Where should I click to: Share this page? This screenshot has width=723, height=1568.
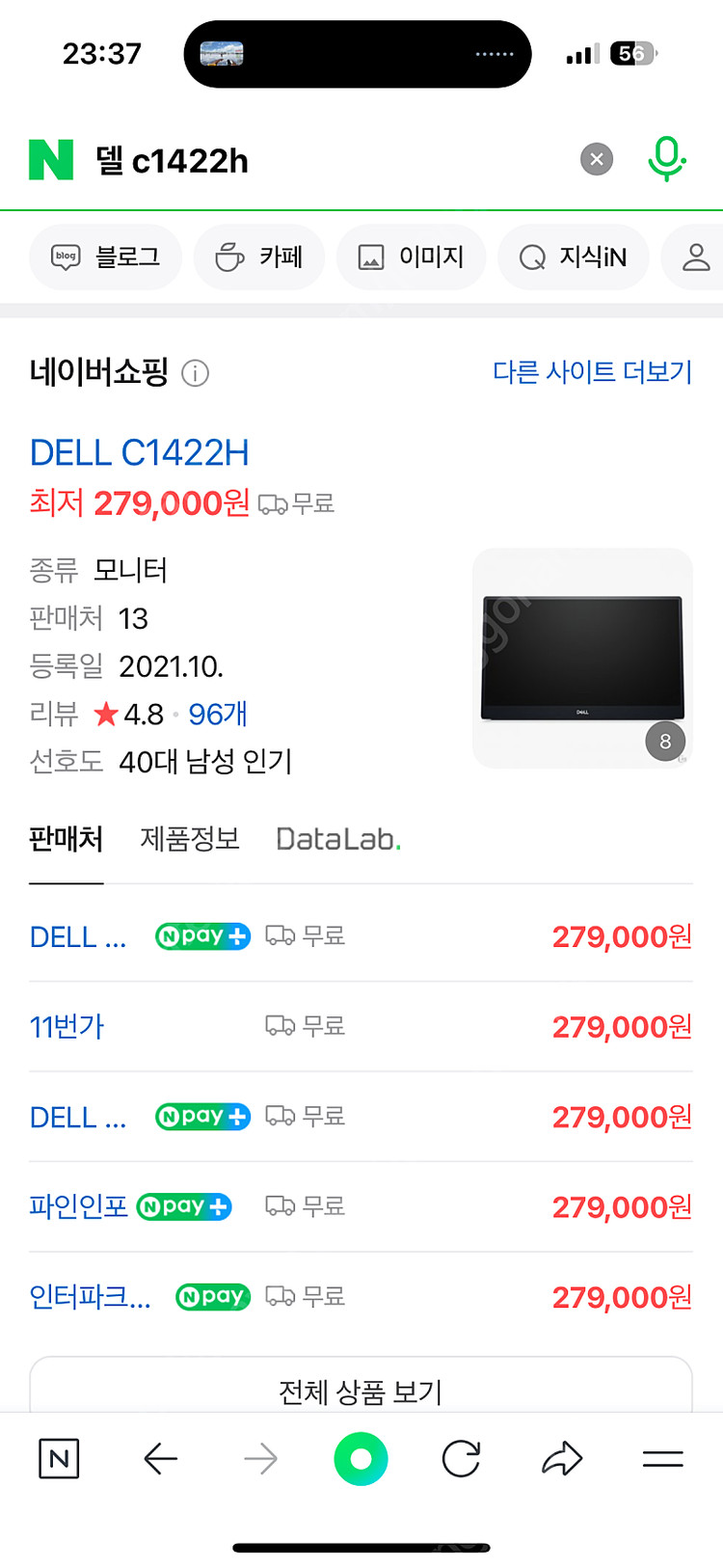click(x=562, y=1459)
